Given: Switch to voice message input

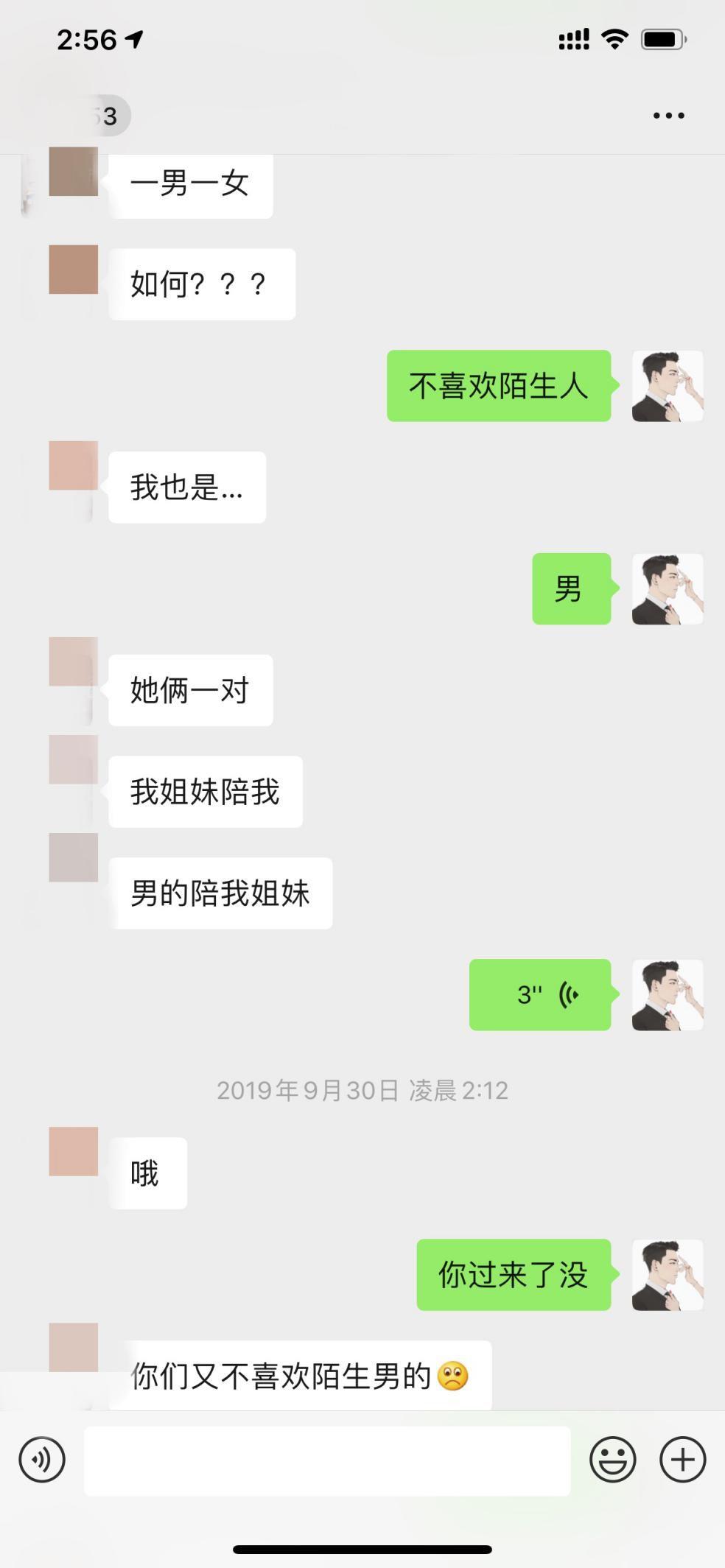Looking at the screenshot, I should [x=42, y=1459].
